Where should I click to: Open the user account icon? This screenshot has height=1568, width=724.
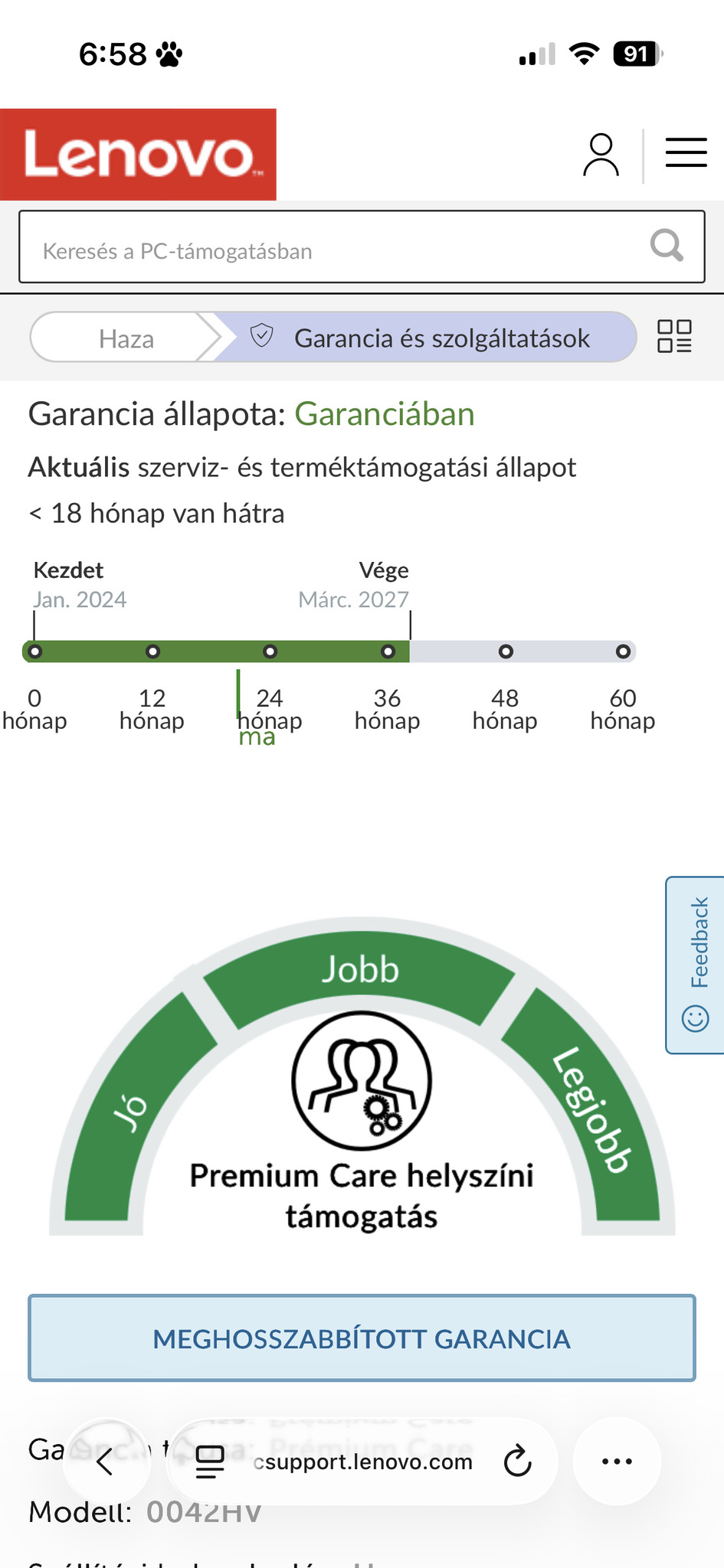(601, 155)
